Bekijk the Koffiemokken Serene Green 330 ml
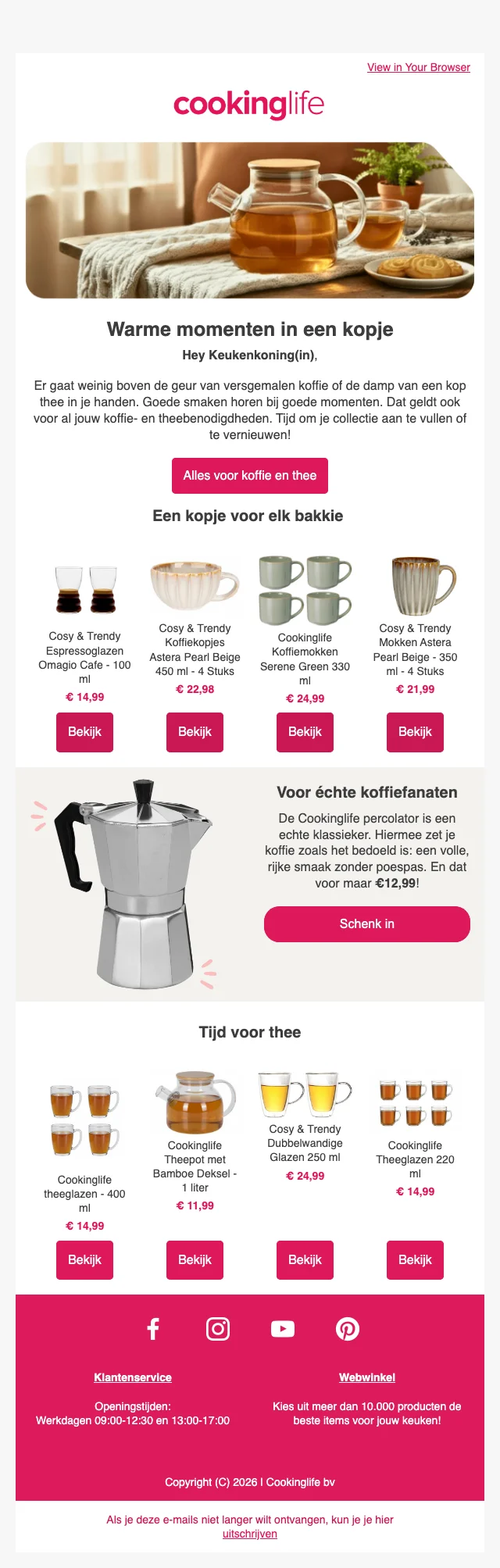500x1568 pixels. coord(305,732)
